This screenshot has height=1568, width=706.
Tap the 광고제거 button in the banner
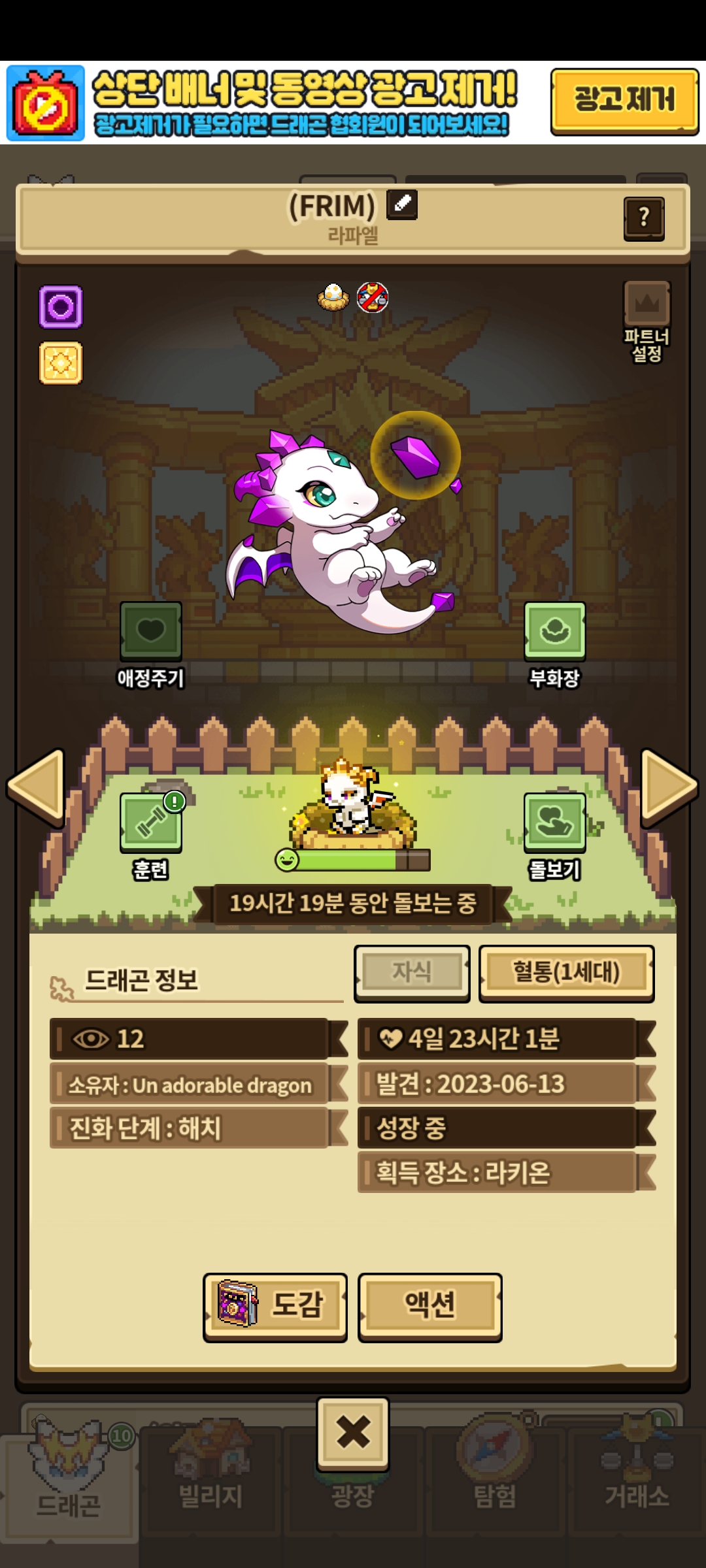click(x=624, y=101)
